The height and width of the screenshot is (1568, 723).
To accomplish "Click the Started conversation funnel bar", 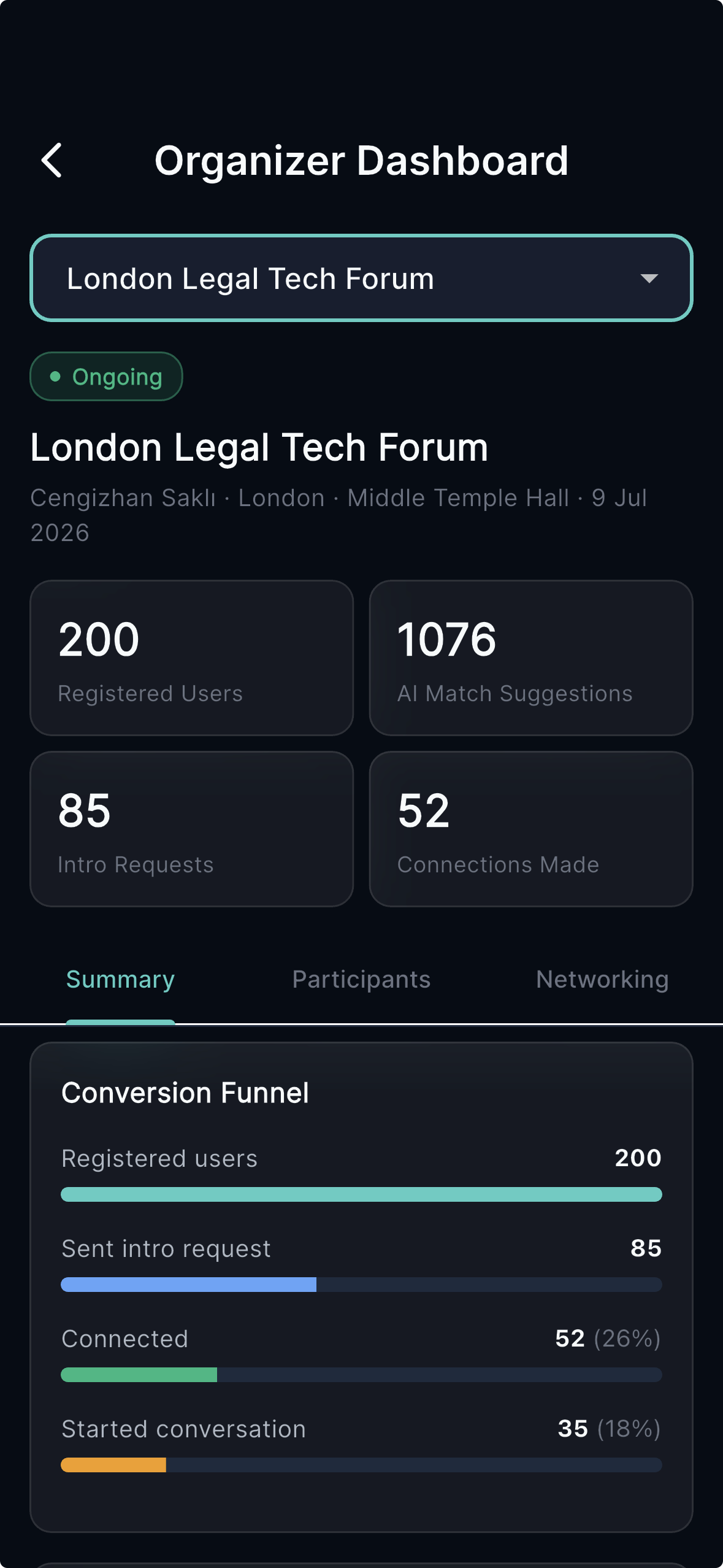I will (x=361, y=1465).
